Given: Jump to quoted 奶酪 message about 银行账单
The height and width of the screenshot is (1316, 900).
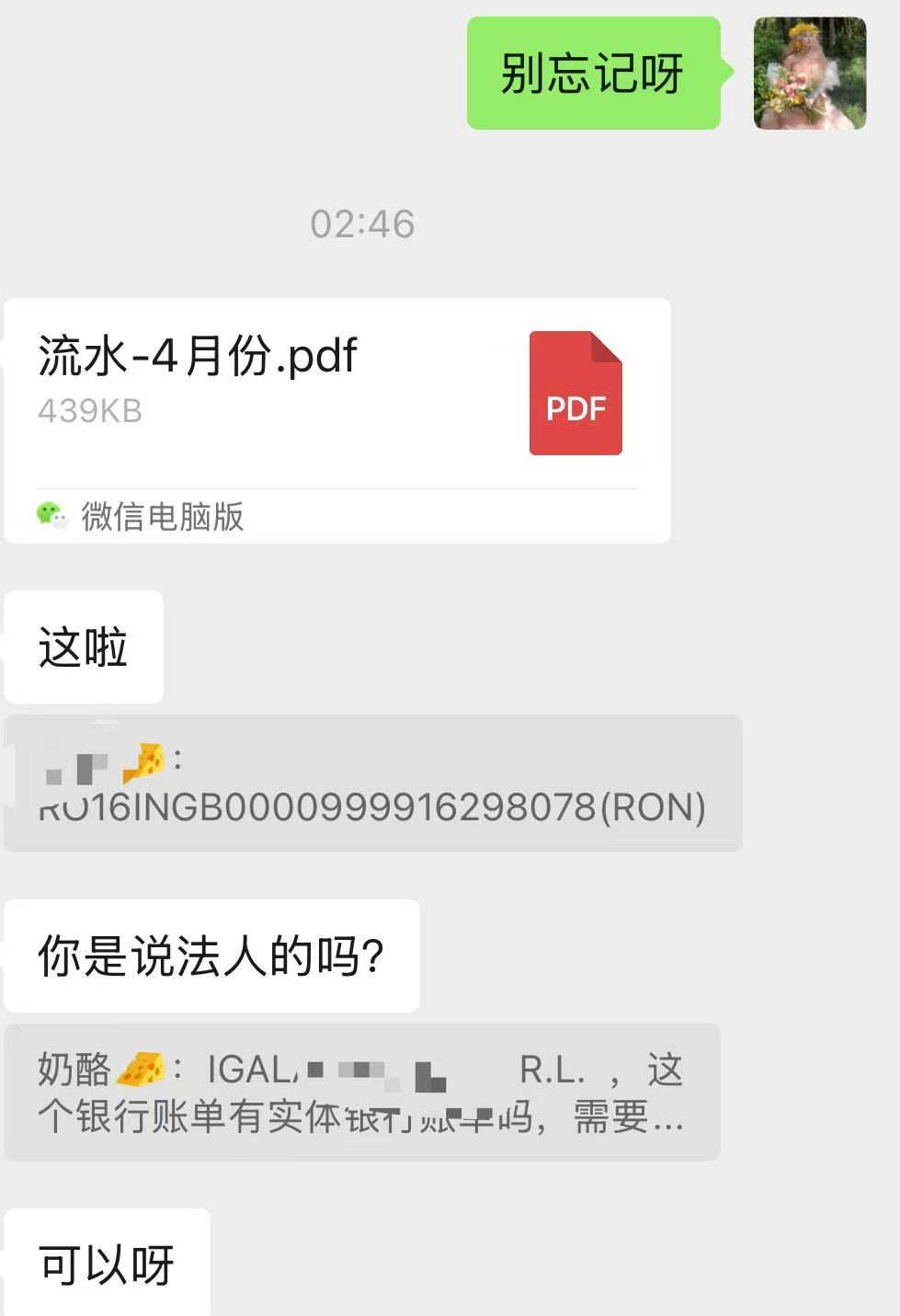Looking at the screenshot, I should click(361, 1093).
